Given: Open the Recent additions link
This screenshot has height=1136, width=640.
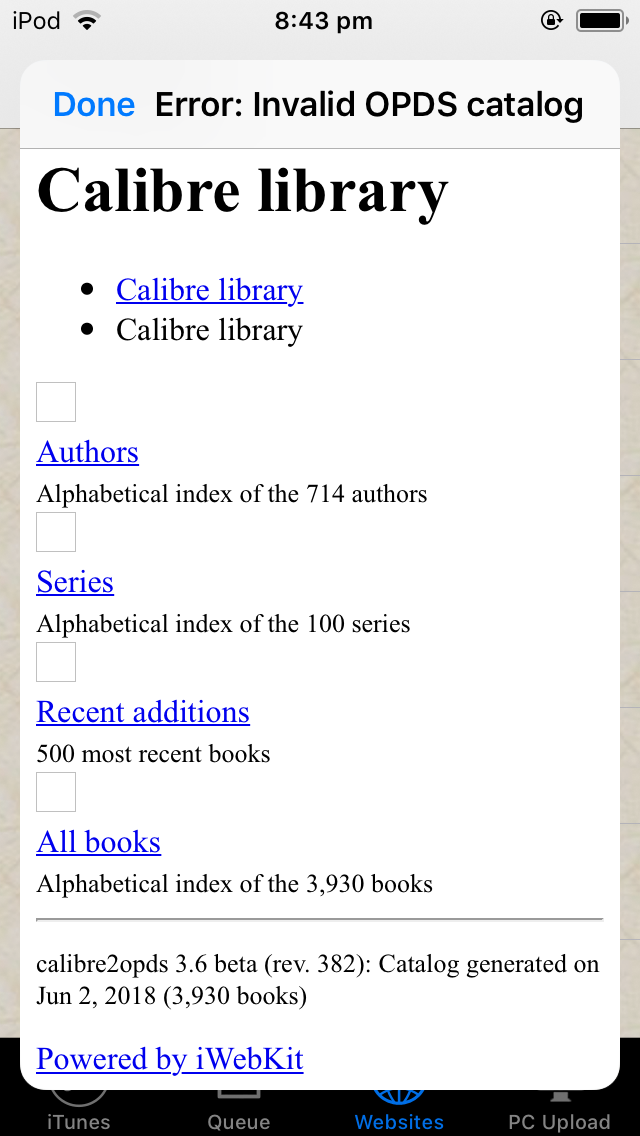Looking at the screenshot, I should click(x=143, y=712).
